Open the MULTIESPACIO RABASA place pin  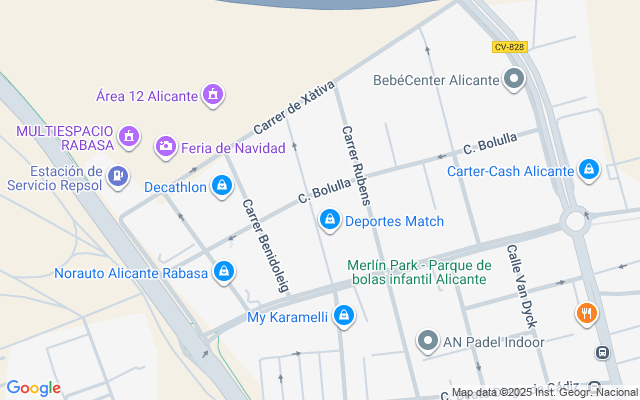click(128, 136)
